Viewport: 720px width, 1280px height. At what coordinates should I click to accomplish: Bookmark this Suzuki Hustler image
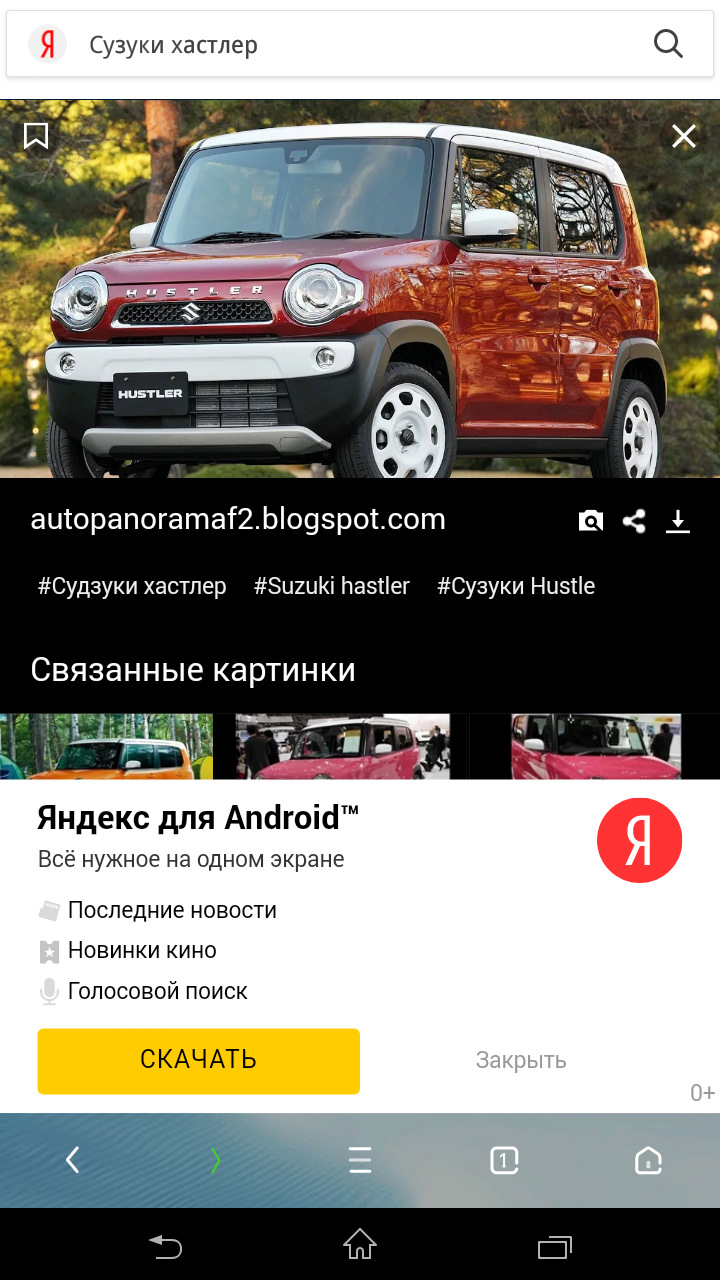click(36, 135)
